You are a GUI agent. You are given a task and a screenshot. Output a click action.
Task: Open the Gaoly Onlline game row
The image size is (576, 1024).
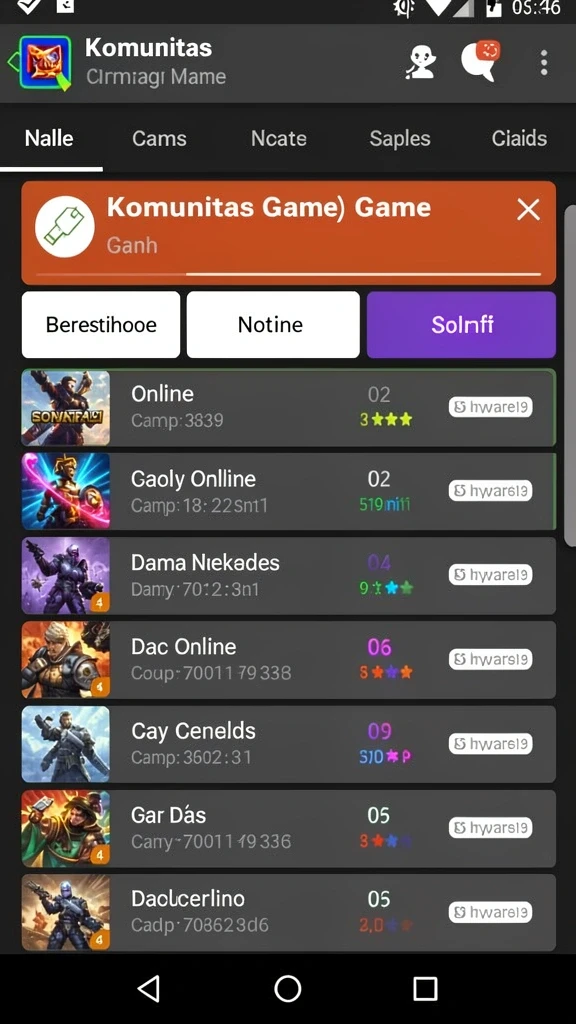pyautogui.click(x=288, y=491)
